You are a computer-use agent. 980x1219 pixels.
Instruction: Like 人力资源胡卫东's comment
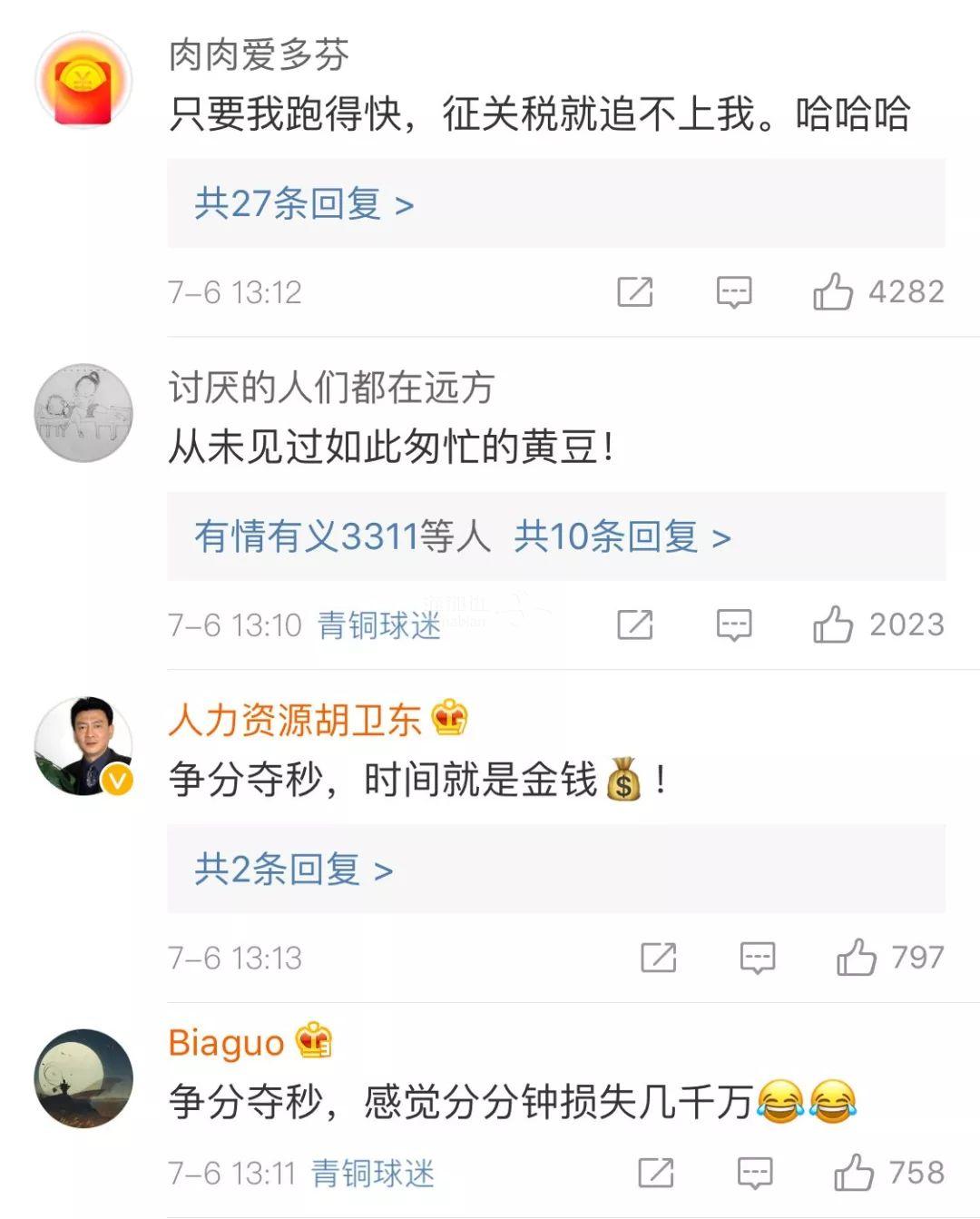click(x=856, y=958)
